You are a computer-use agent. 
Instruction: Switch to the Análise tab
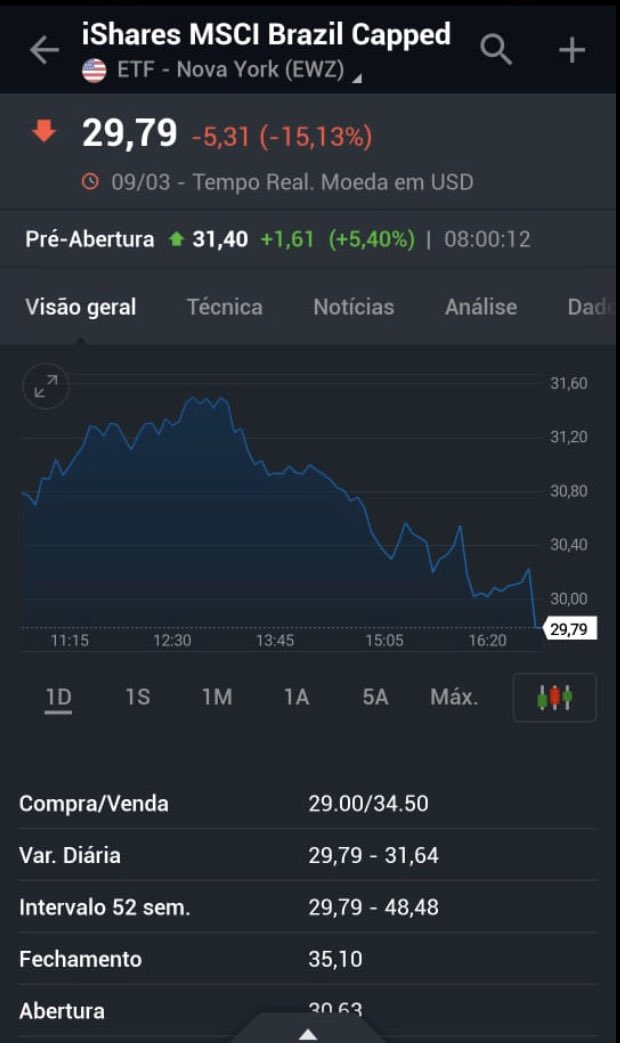point(481,307)
